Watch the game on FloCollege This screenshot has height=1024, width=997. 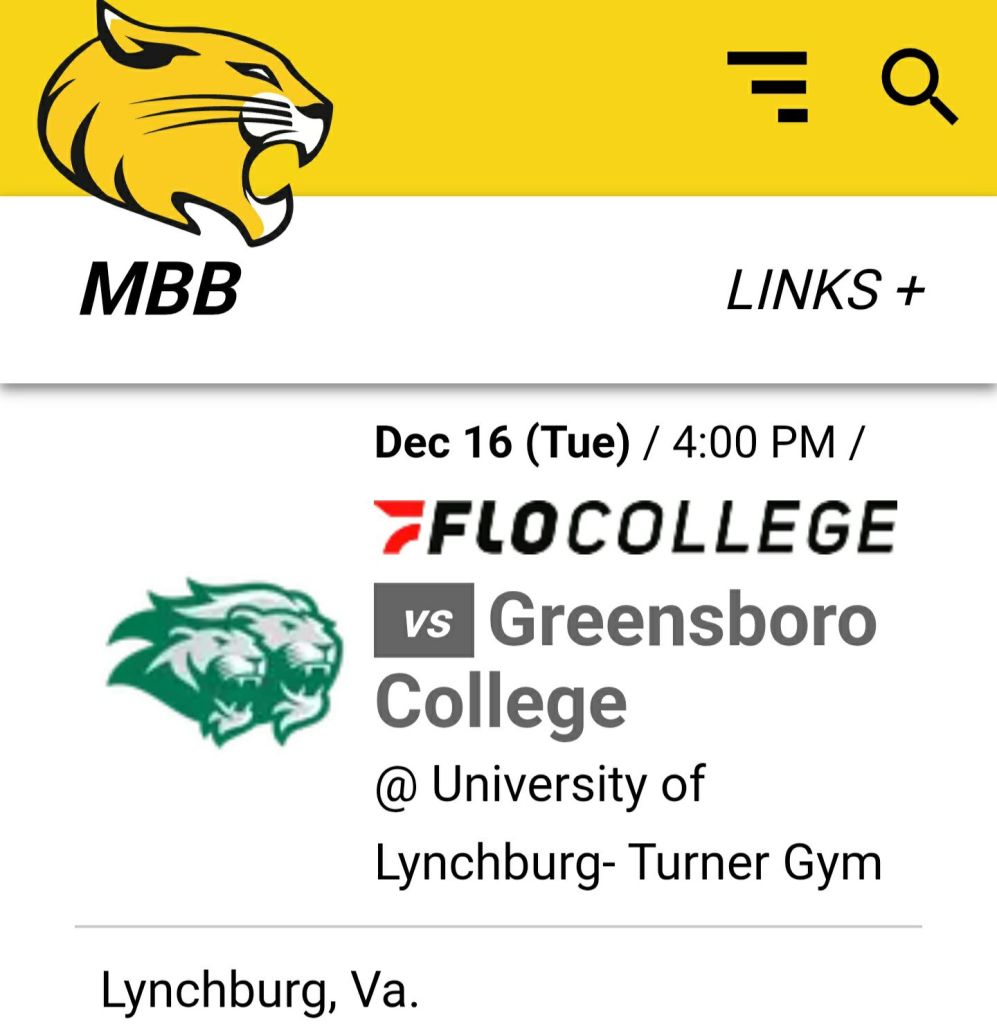pos(635,529)
